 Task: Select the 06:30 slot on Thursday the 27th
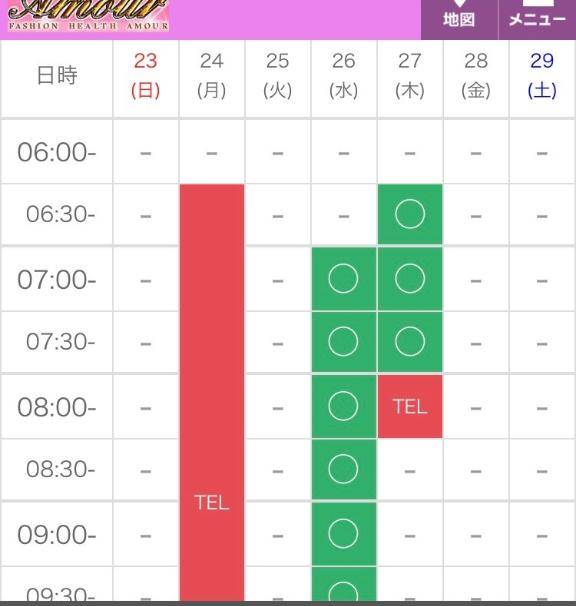(410, 214)
